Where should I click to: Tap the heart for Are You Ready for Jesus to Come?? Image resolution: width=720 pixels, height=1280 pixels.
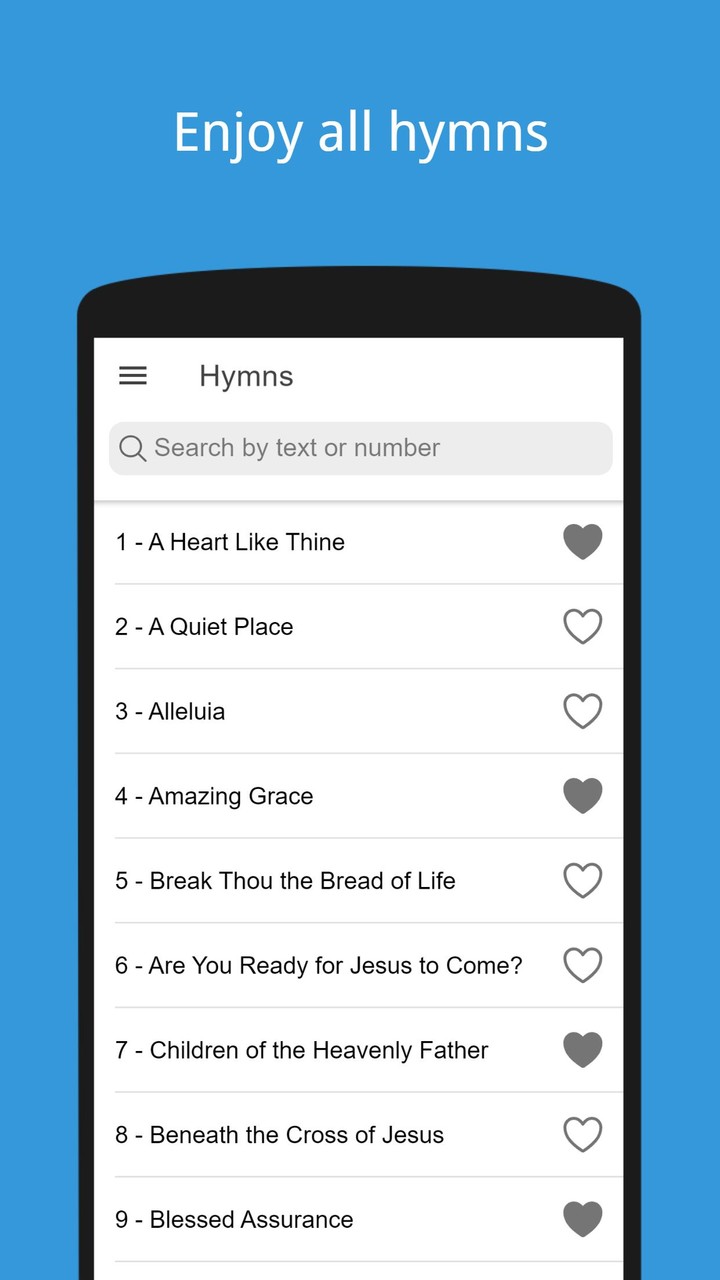(x=583, y=965)
